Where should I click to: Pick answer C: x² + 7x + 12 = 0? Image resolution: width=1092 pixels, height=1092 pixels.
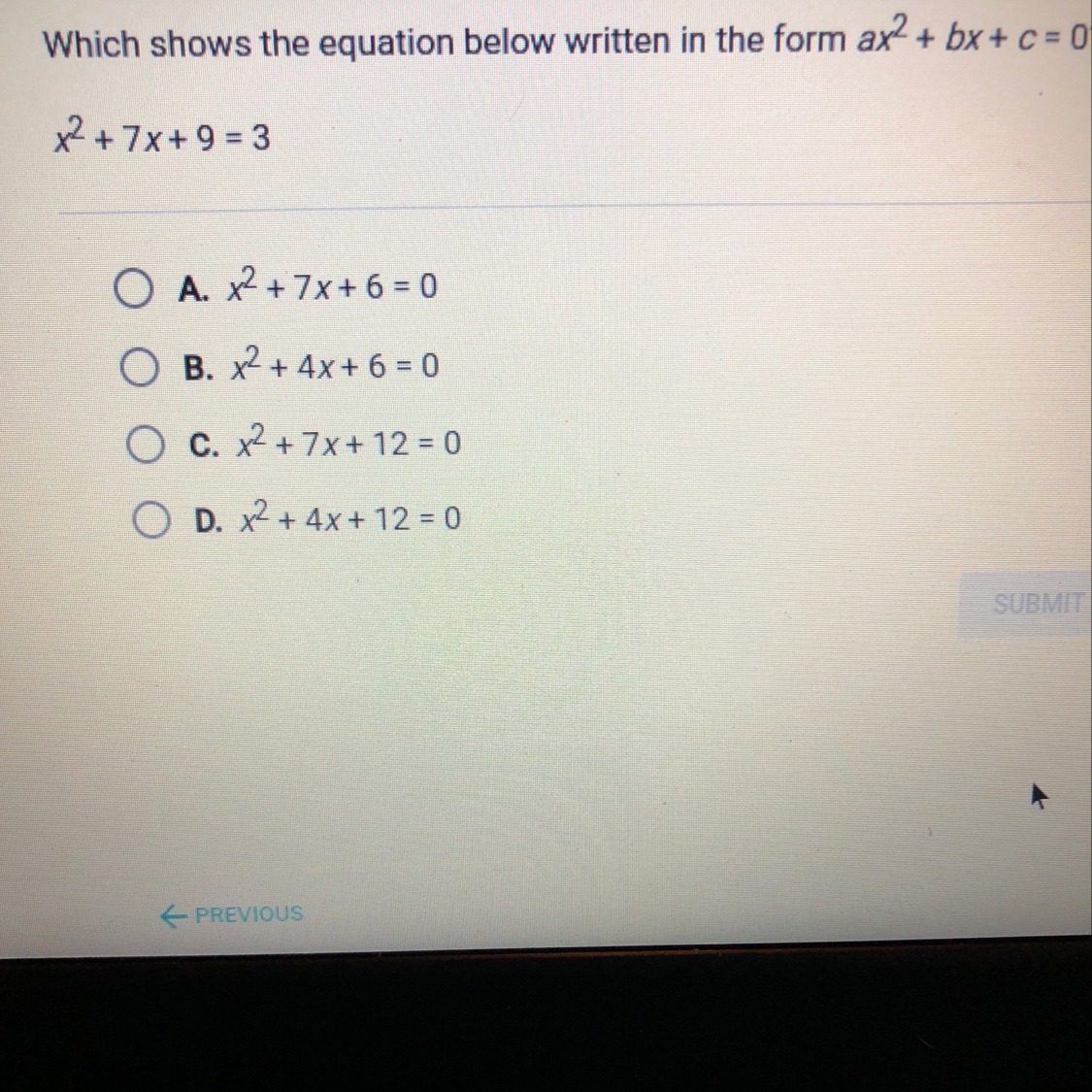tap(145, 446)
